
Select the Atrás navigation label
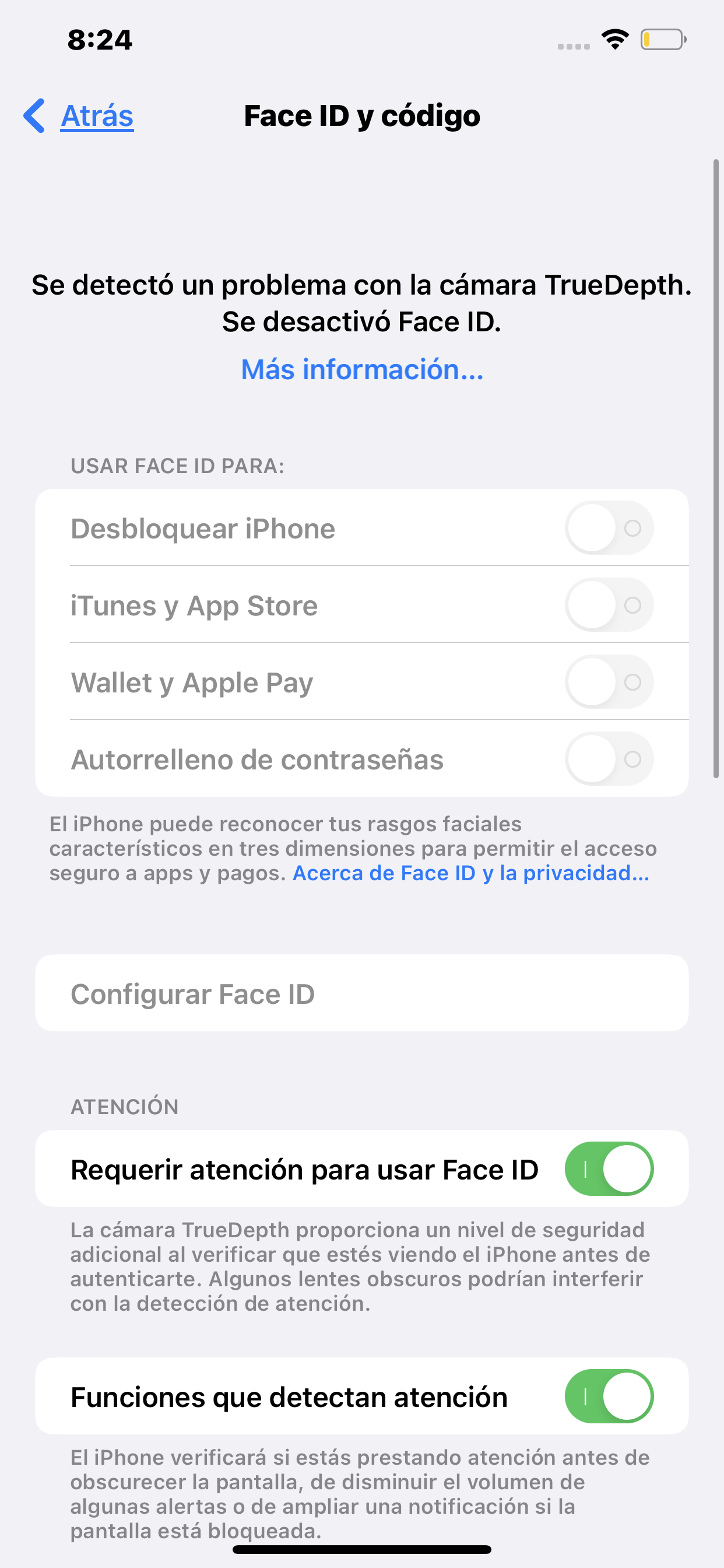97,116
